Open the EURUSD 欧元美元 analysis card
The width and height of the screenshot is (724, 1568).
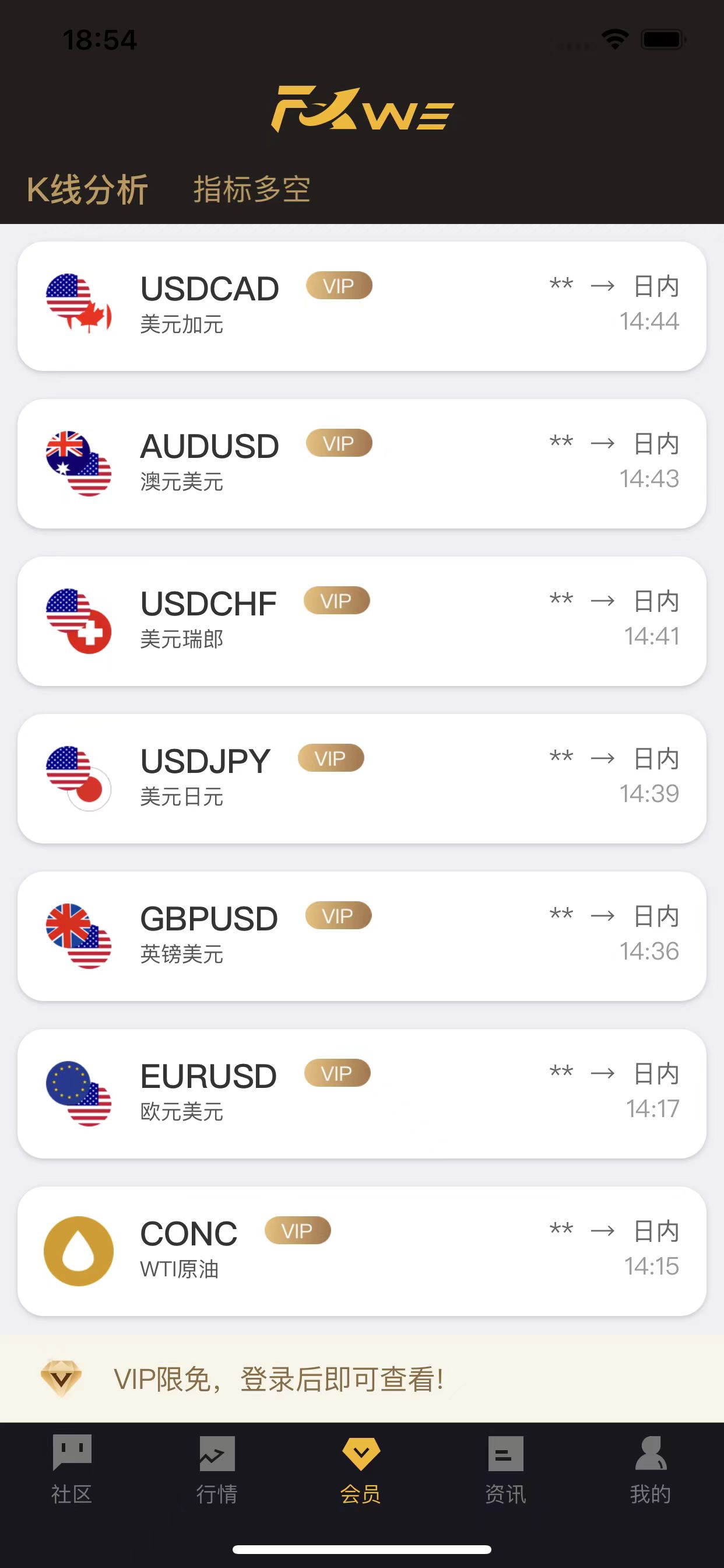tap(362, 1094)
